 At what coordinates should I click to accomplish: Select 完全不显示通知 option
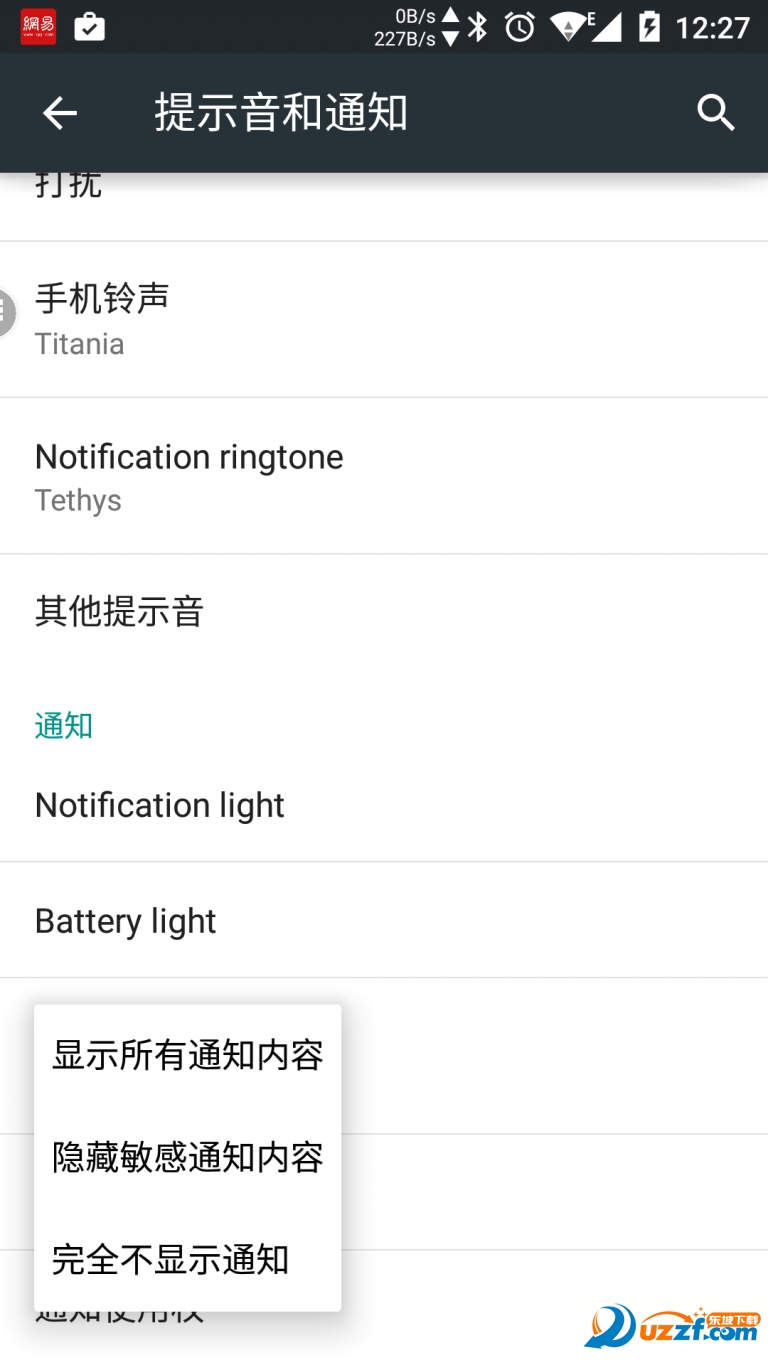(x=188, y=1260)
